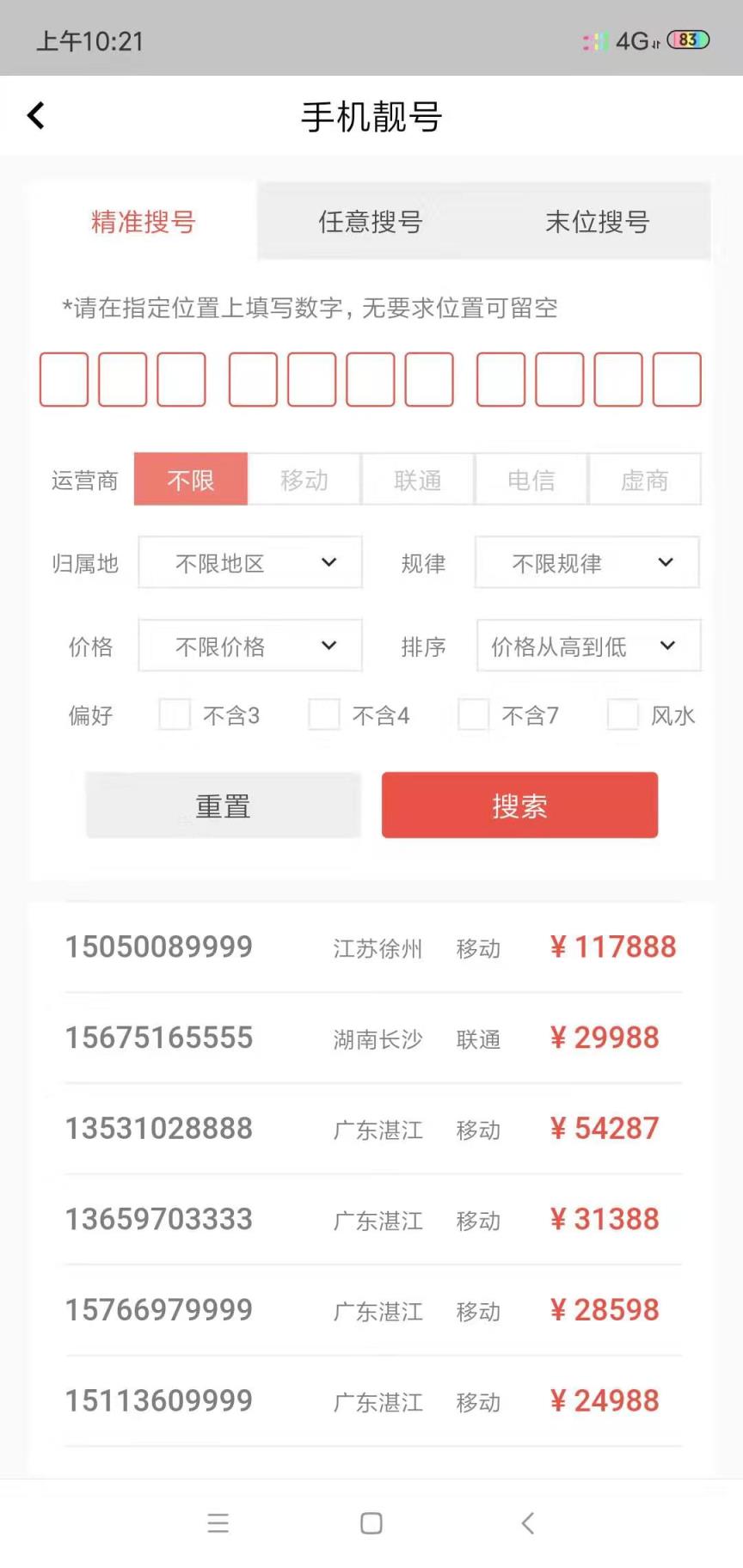The width and height of the screenshot is (743, 1568).
Task: Tap the phone number 15050089999 listing
Action: (158, 946)
